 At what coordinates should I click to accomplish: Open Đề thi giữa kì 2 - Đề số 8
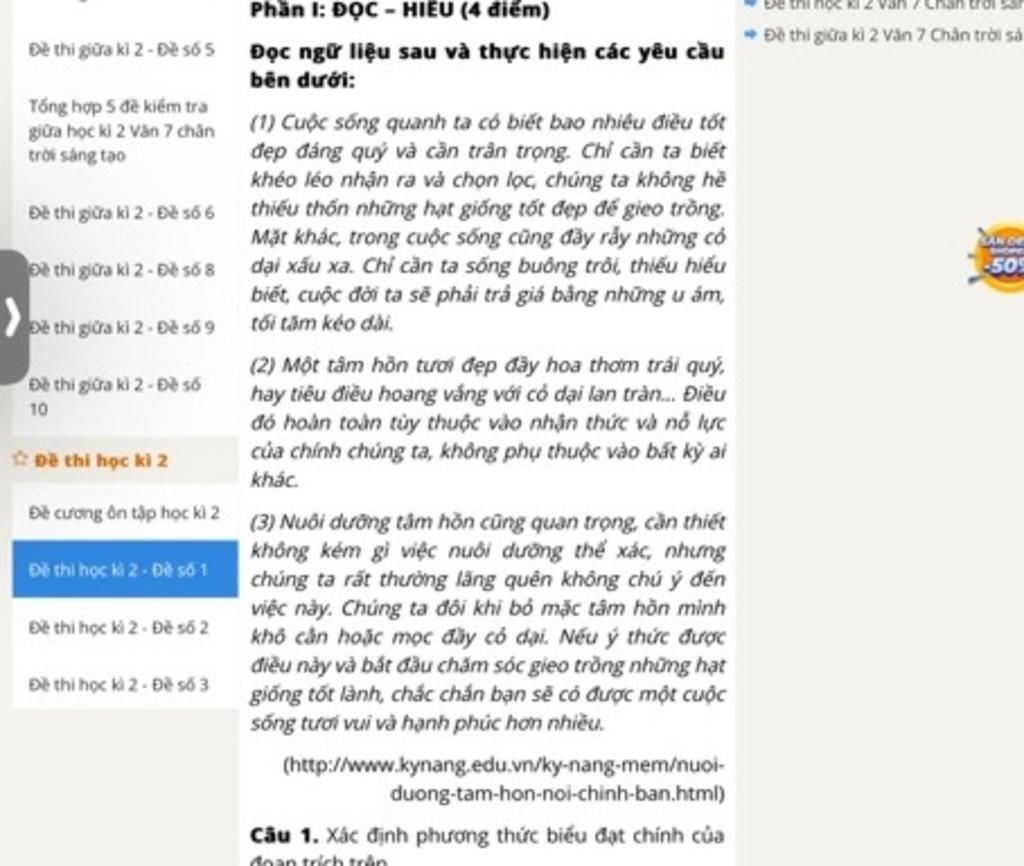124,269
